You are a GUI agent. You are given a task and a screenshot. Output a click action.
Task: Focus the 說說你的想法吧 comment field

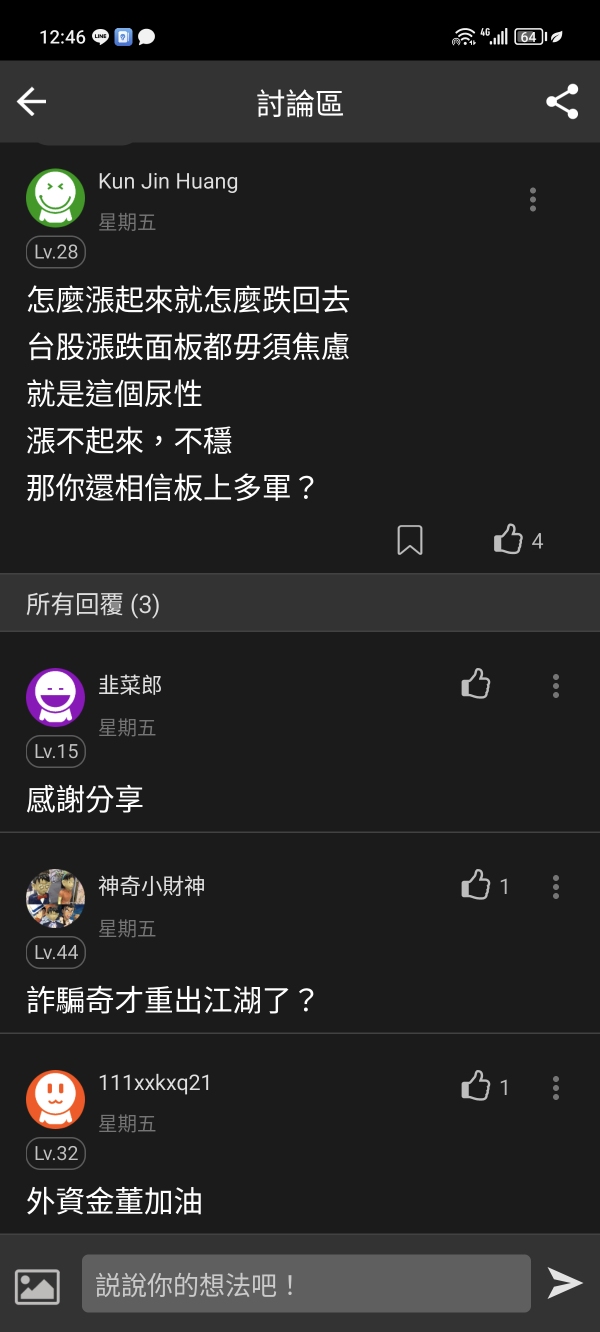306,1284
